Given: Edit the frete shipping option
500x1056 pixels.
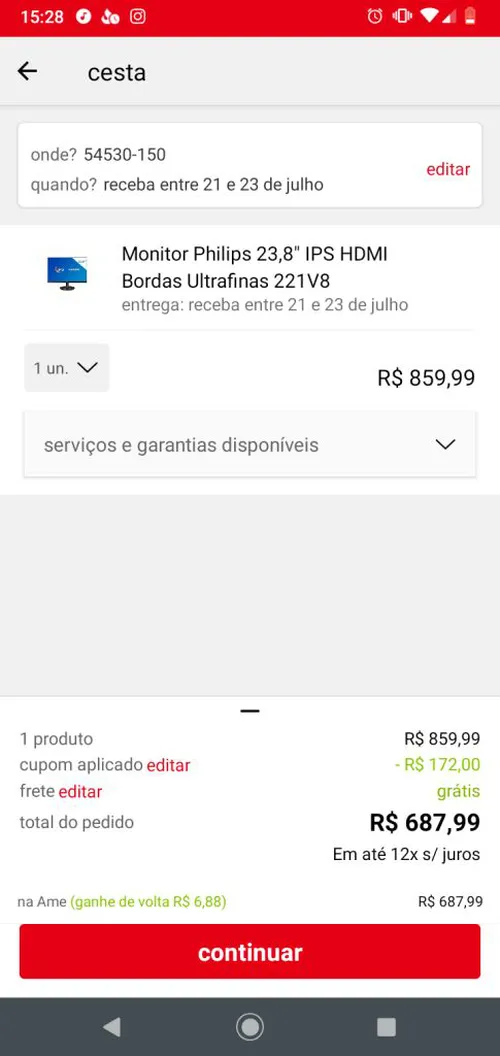Looking at the screenshot, I should 80,791.
